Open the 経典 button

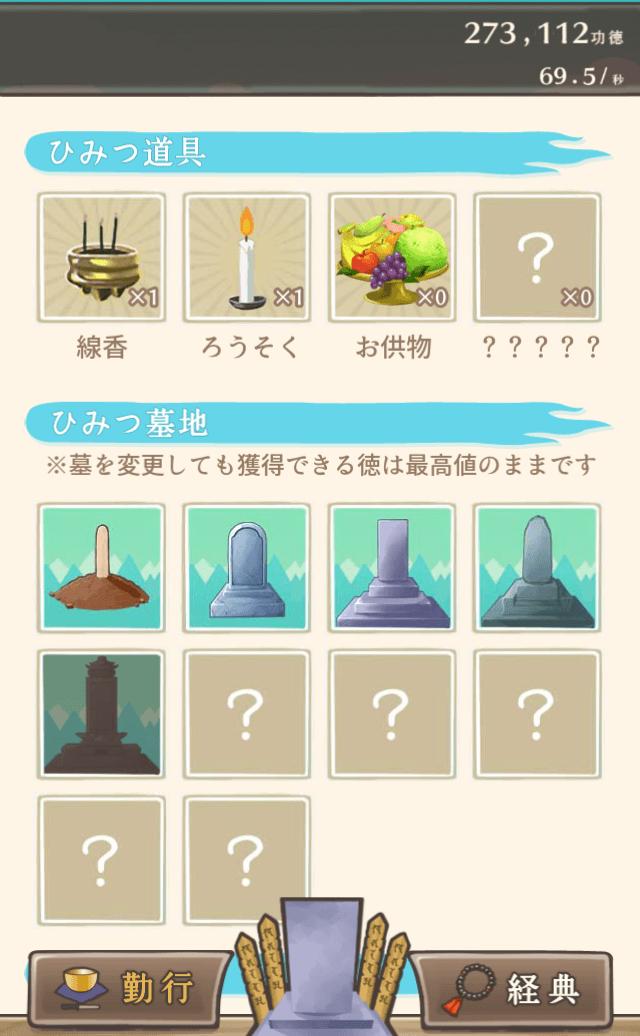click(514, 987)
